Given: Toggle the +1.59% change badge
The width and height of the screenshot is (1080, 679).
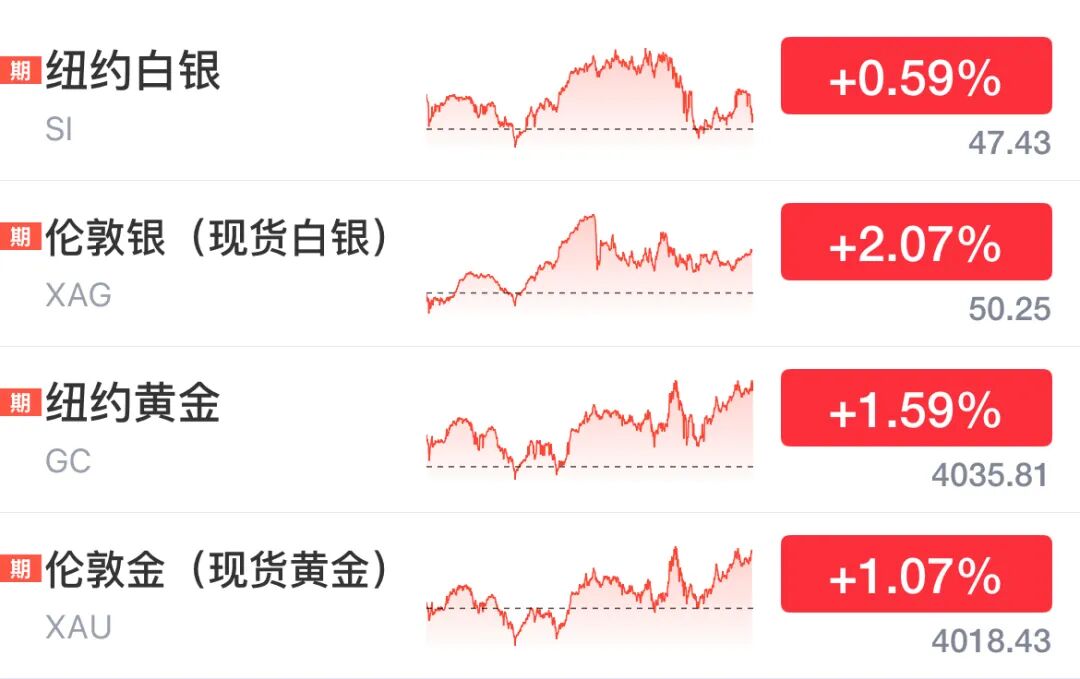Looking at the screenshot, I should point(915,408).
